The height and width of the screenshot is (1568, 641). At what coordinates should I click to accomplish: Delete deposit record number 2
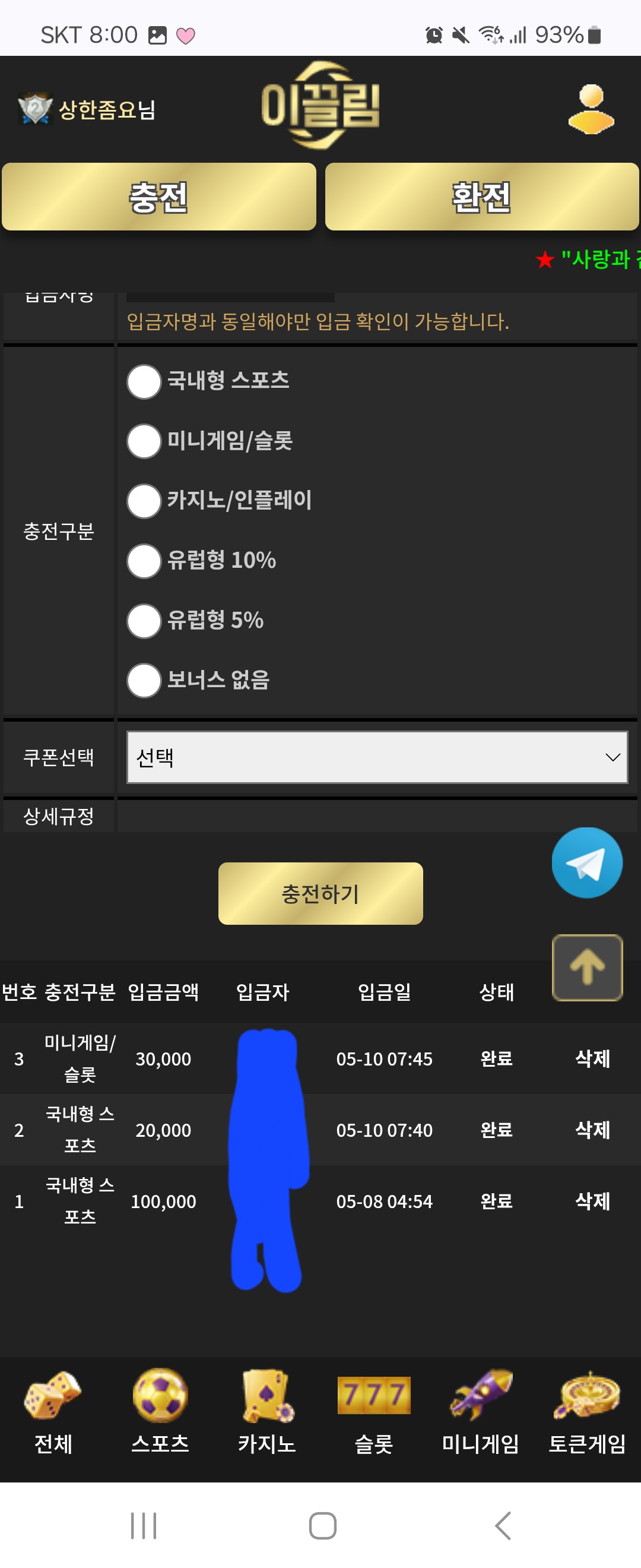coord(592,1130)
